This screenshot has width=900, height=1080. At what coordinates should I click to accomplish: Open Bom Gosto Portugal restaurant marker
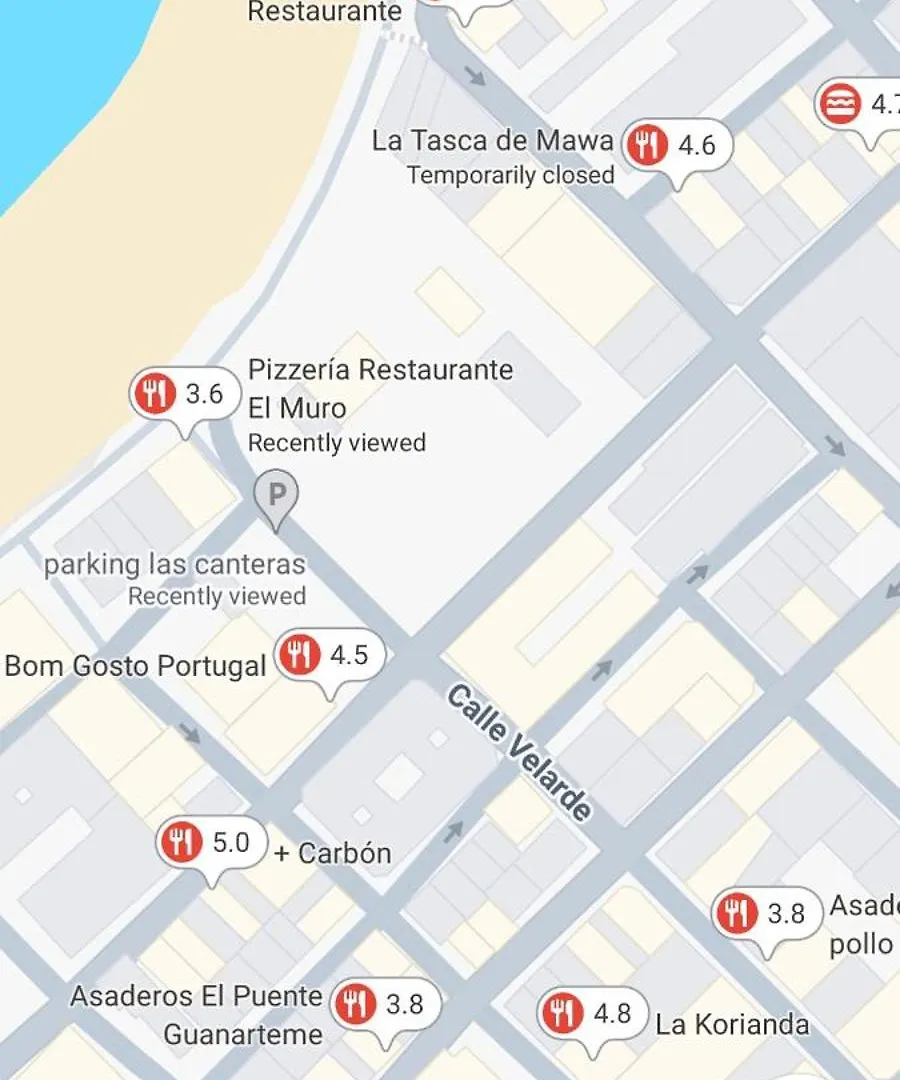point(329,656)
